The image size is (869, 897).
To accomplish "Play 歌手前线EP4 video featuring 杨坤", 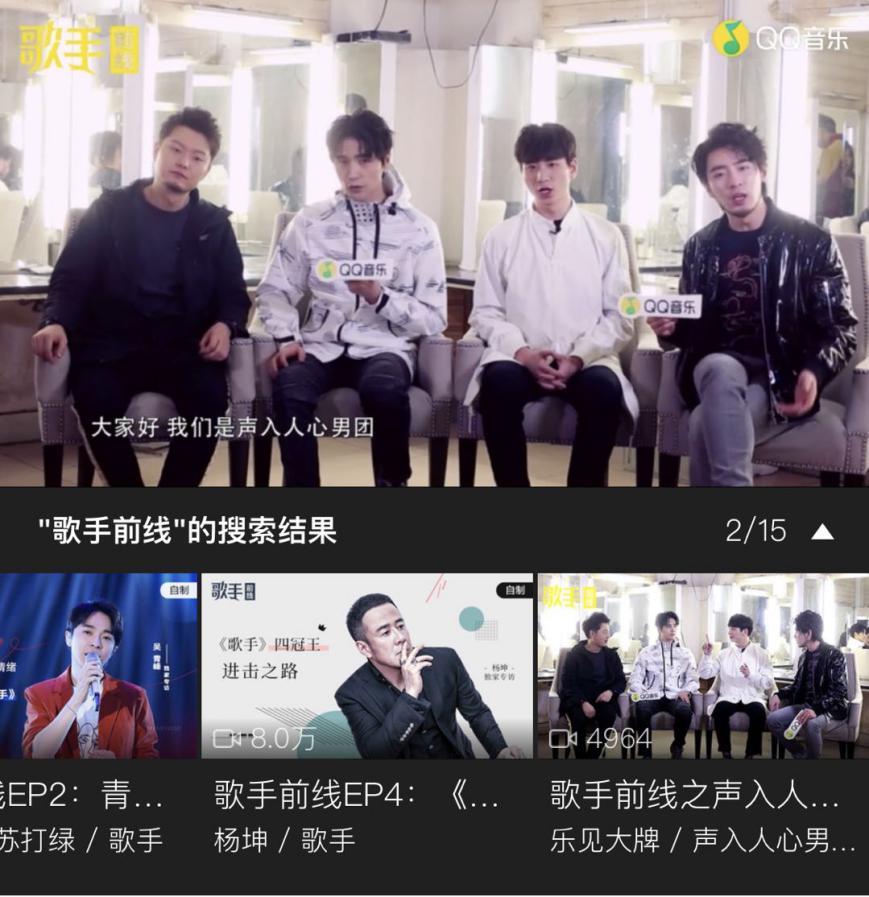I will pyautogui.click(x=367, y=667).
